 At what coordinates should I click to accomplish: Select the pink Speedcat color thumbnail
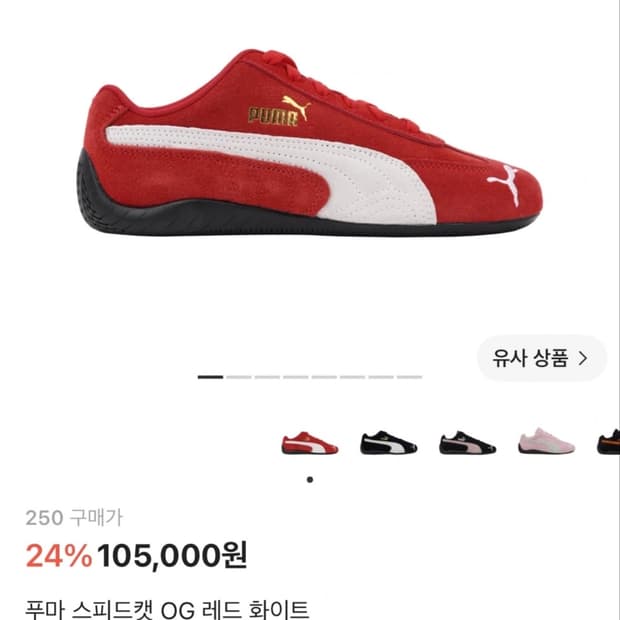tap(546, 441)
